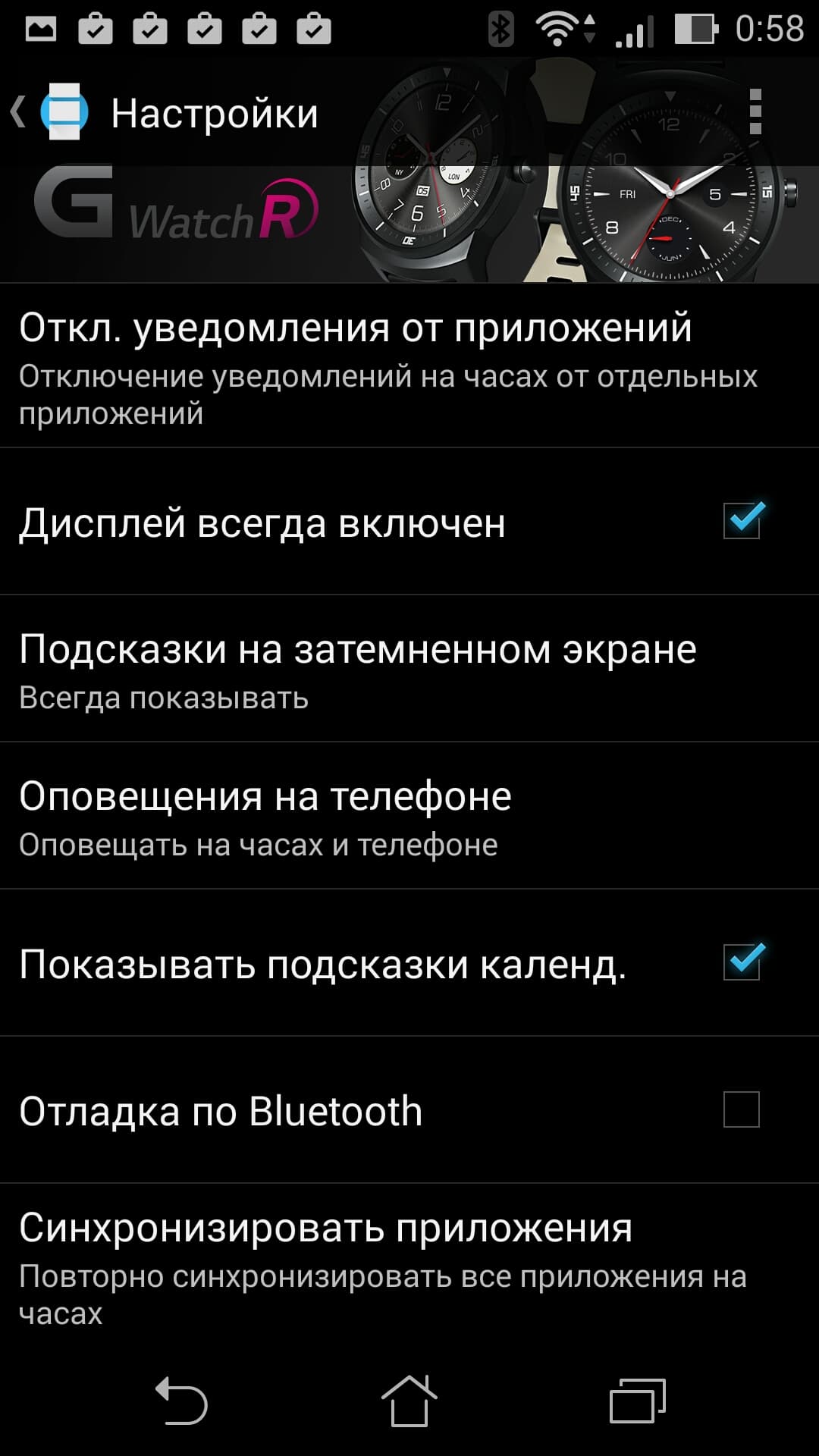This screenshot has width=819, height=1456.
Task: Open Откл. уведомления от приложений
Action: coord(409,367)
